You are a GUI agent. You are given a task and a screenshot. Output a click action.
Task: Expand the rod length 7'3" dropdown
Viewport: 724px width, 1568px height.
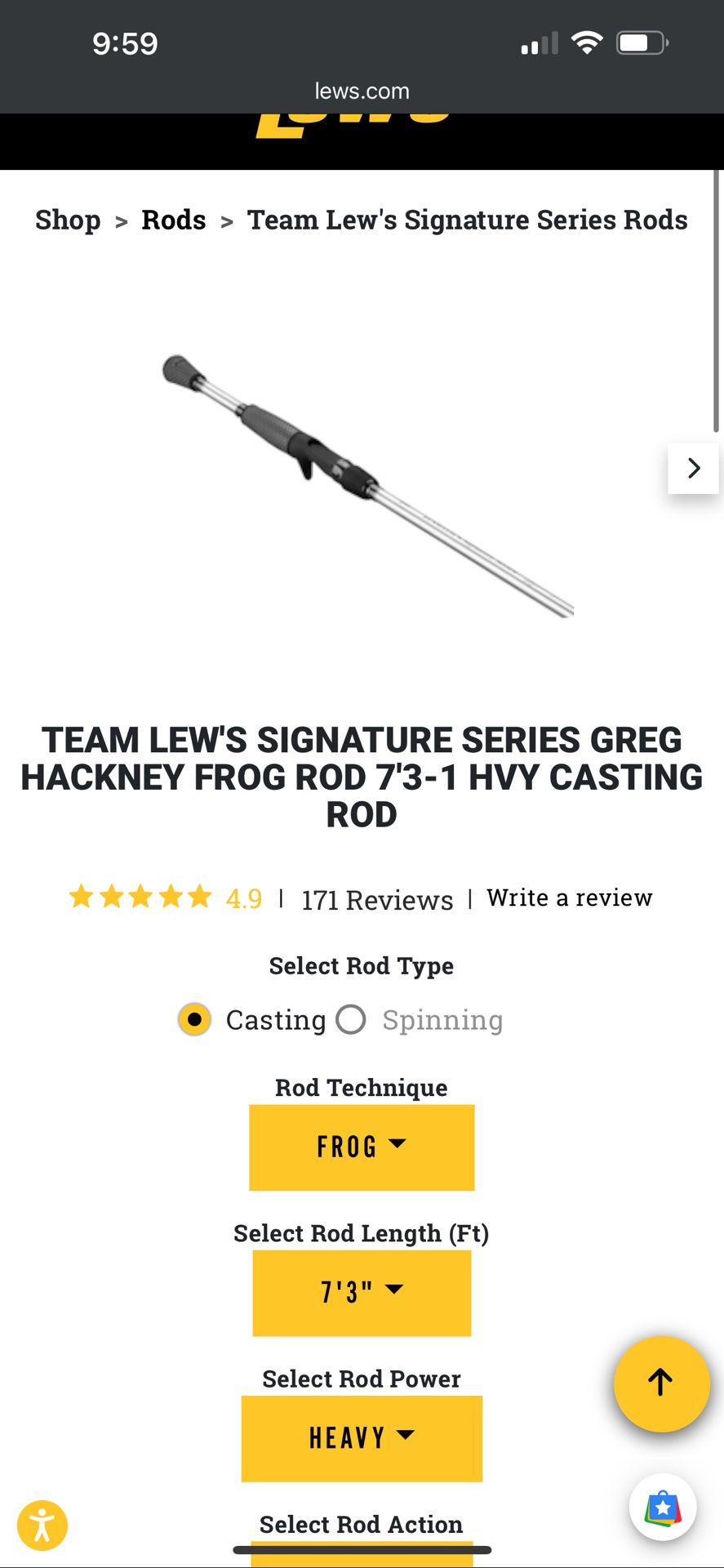(362, 1292)
